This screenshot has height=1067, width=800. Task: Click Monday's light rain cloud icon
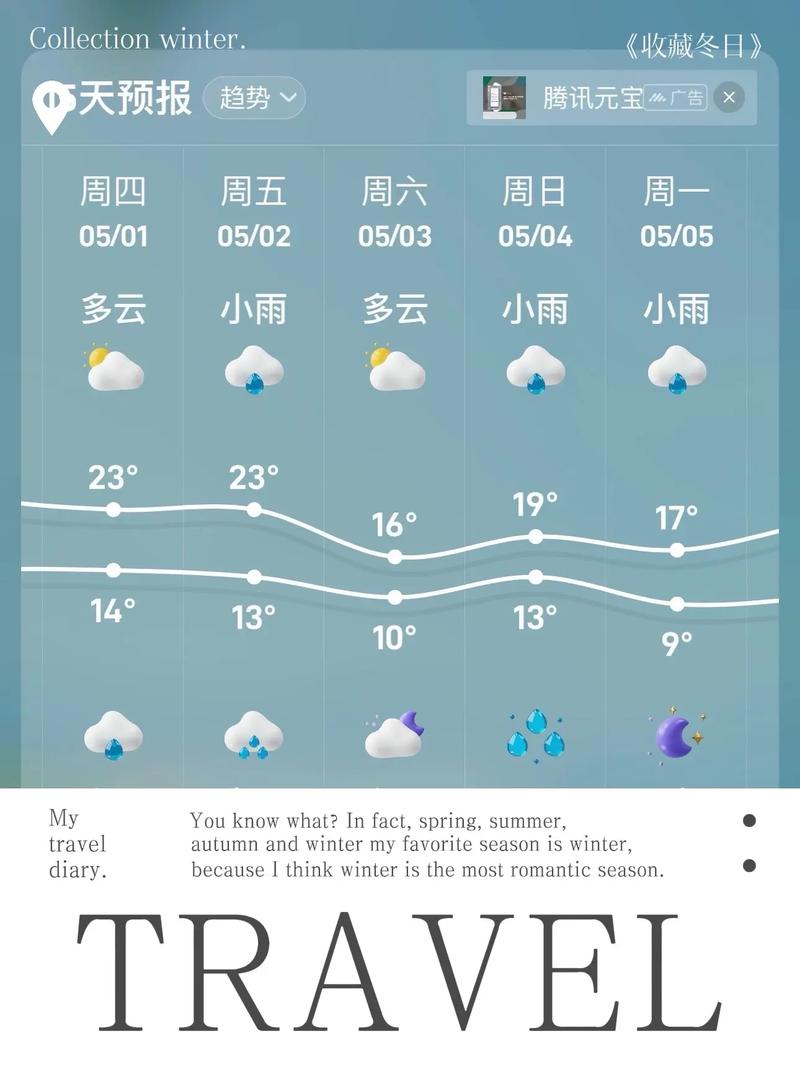(677, 368)
